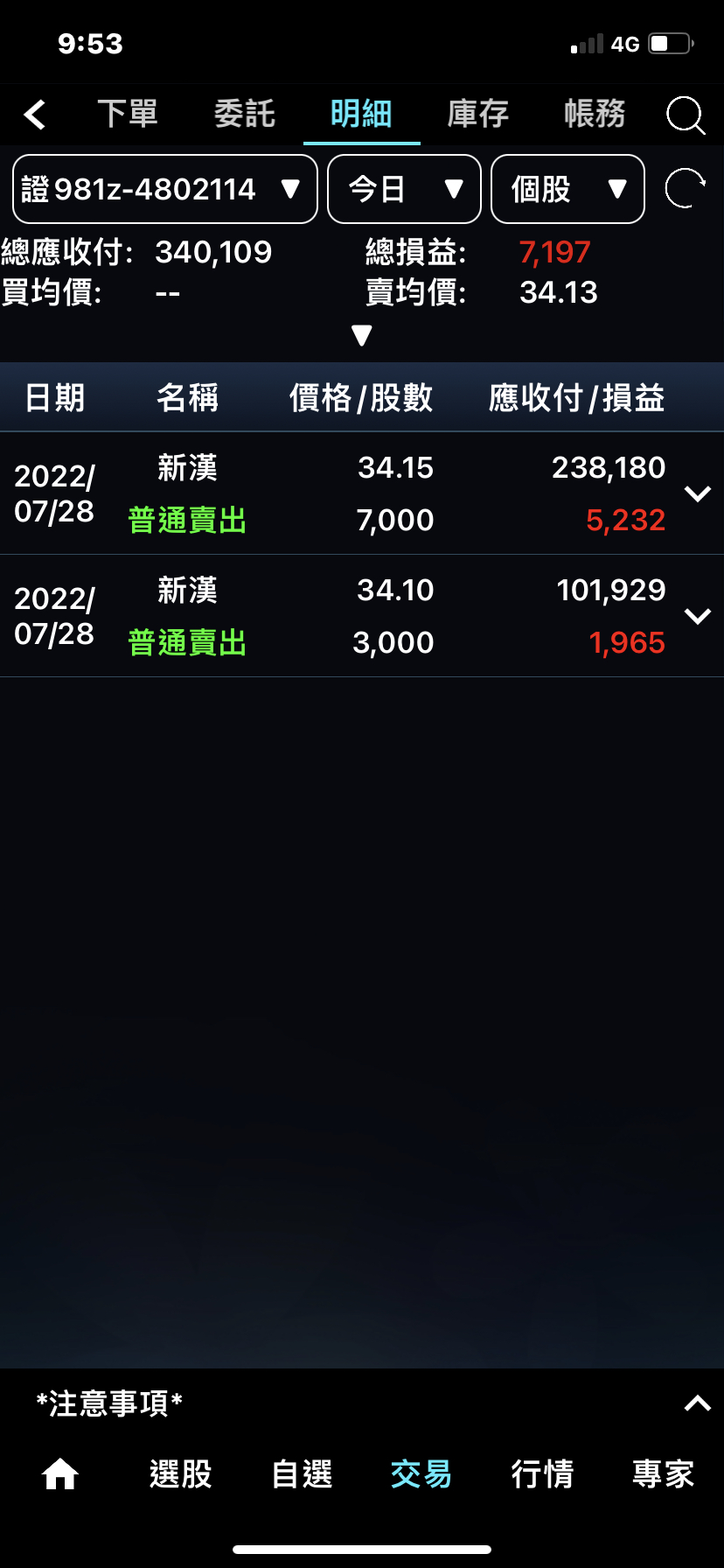
Task: Switch to the 帳務 tab
Action: pyautogui.click(x=595, y=115)
